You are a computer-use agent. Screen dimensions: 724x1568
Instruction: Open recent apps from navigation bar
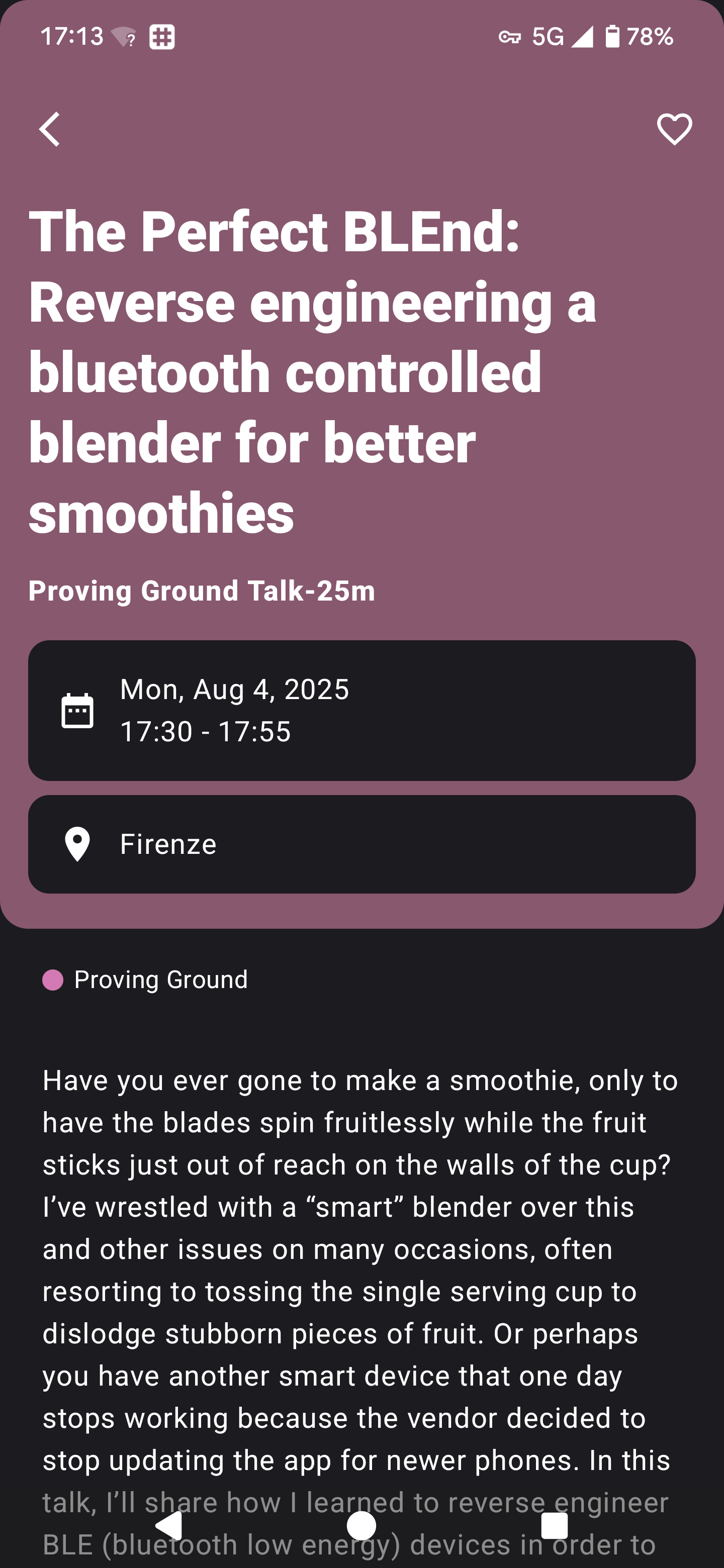click(x=554, y=1526)
